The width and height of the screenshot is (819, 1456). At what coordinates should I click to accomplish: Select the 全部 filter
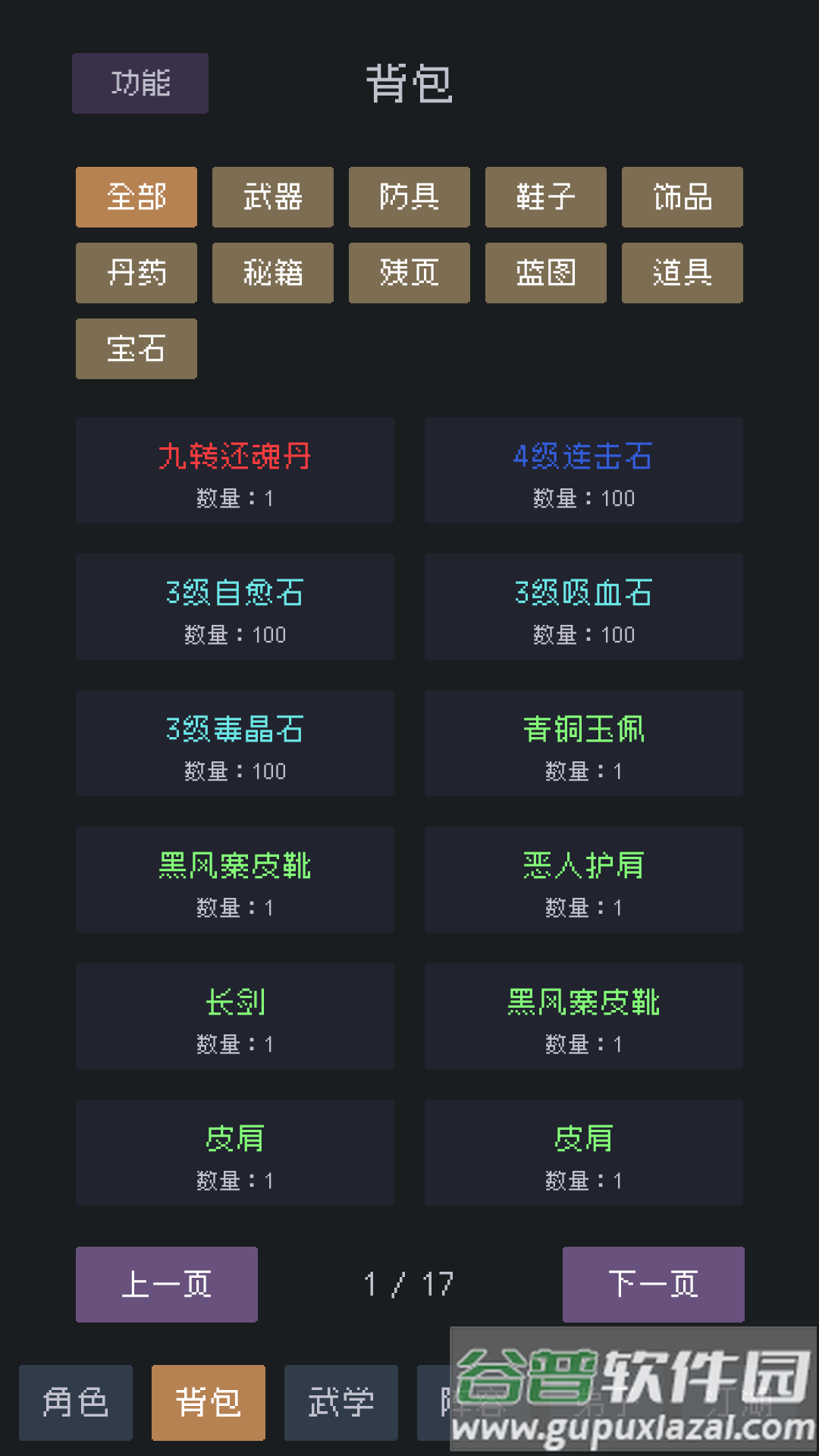coord(136,197)
